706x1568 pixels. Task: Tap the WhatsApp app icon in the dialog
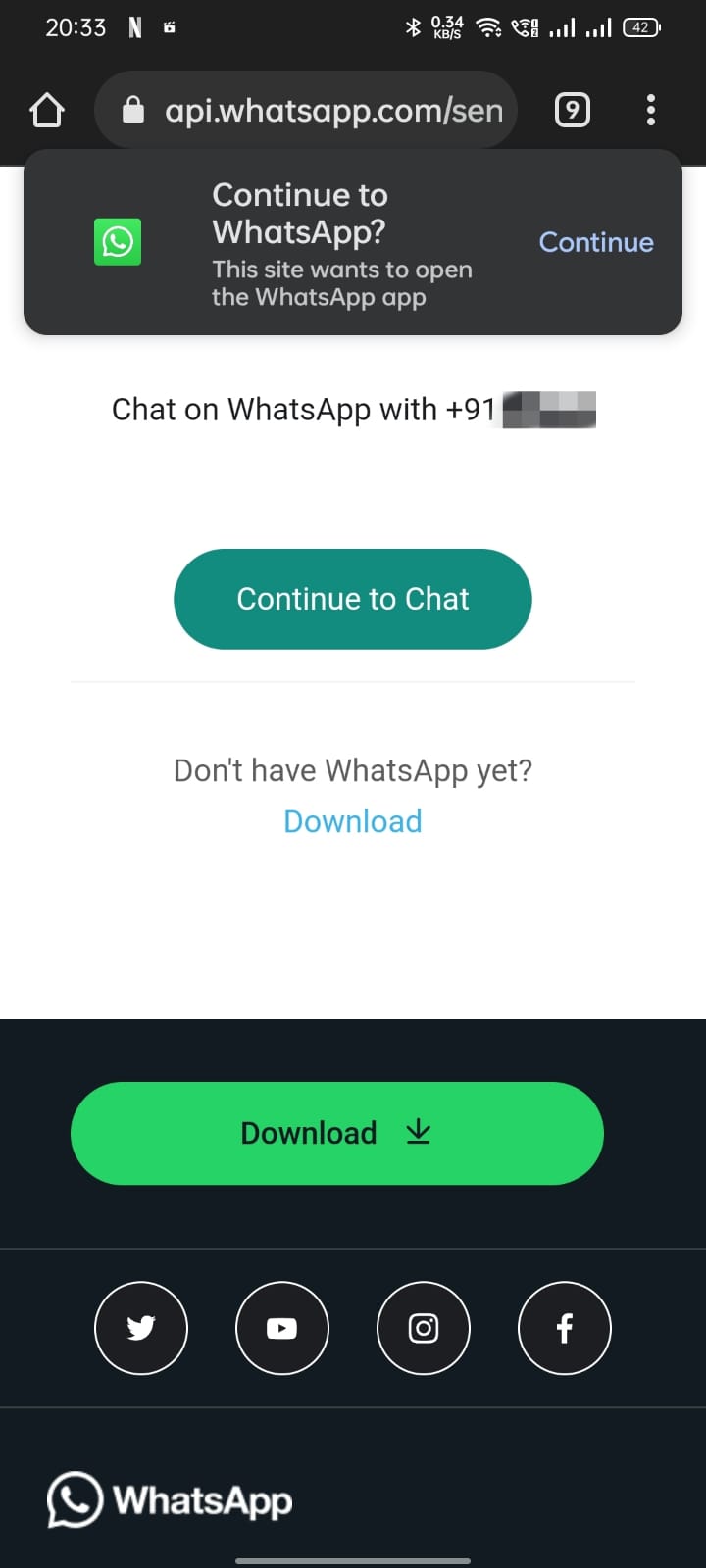pos(118,242)
